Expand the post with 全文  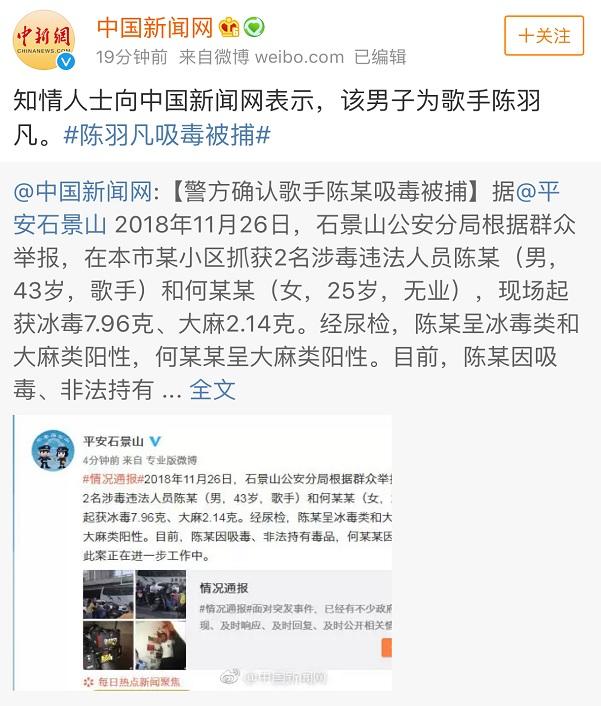pos(213,389)
